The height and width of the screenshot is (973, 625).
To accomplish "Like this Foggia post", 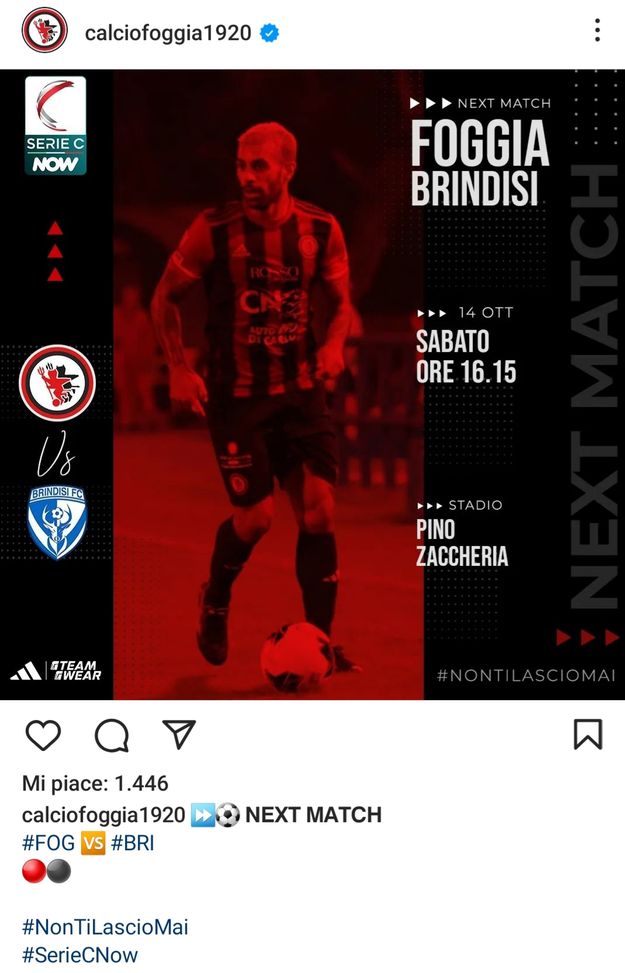I will tap(43, 736).
